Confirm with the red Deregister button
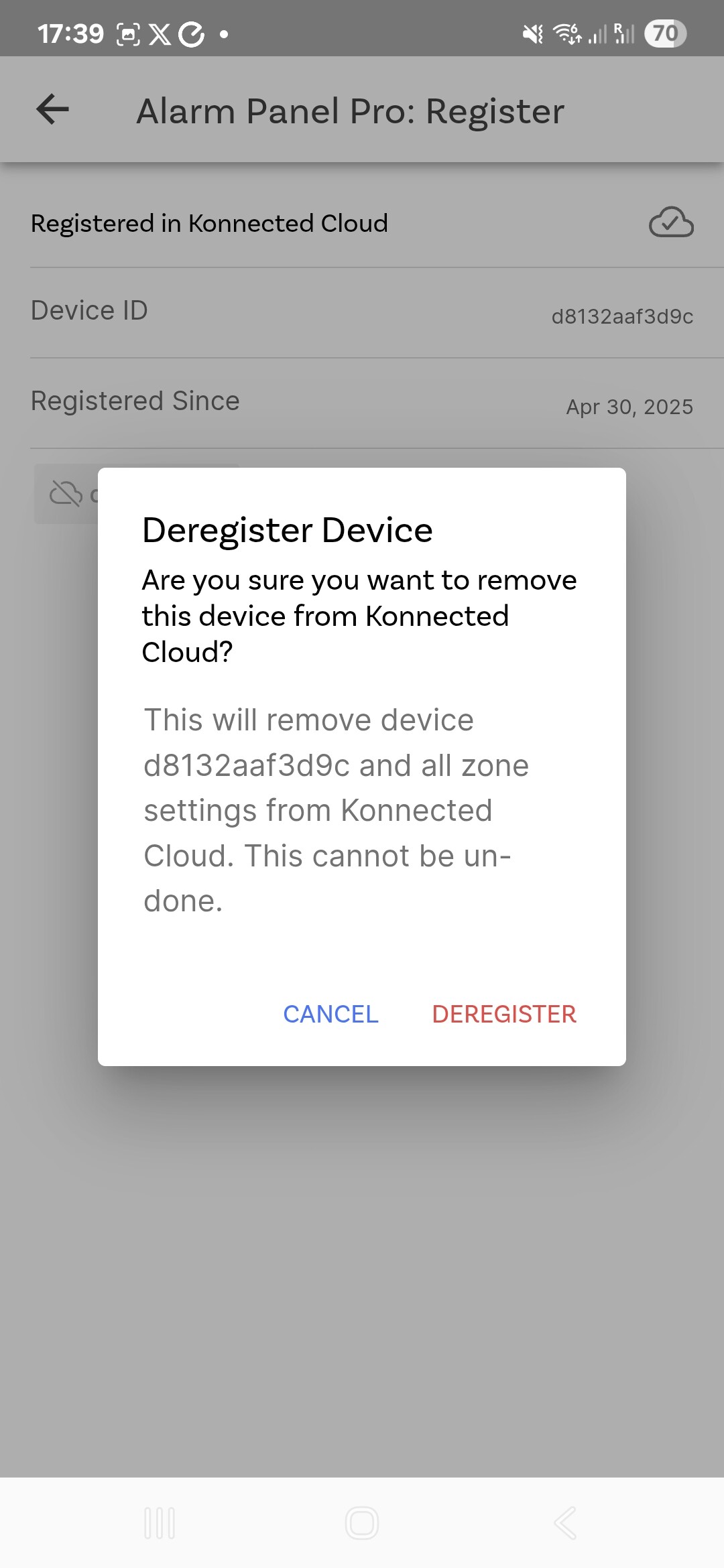Image resolution: width=724 pixels, height=1568 pixels. tap(504, 1014)
